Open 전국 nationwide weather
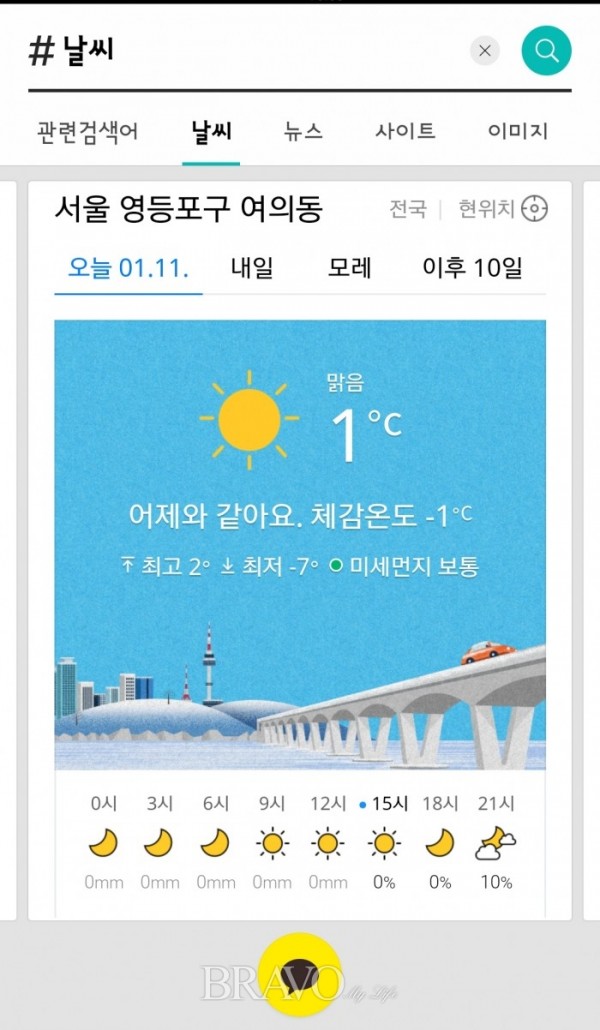 tap(407, 209)
